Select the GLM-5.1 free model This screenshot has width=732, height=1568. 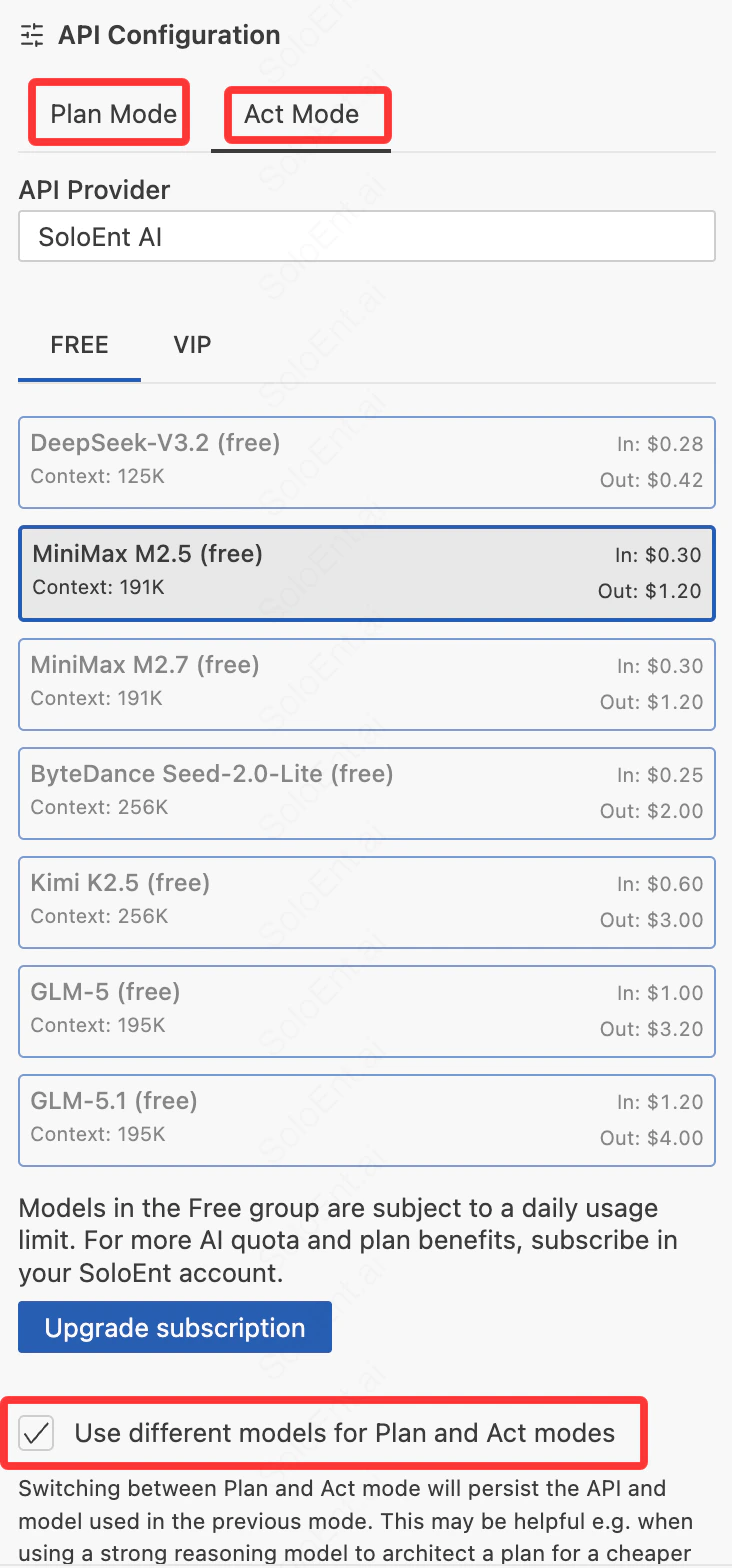pyautogui.click(x=367, y=1119)
